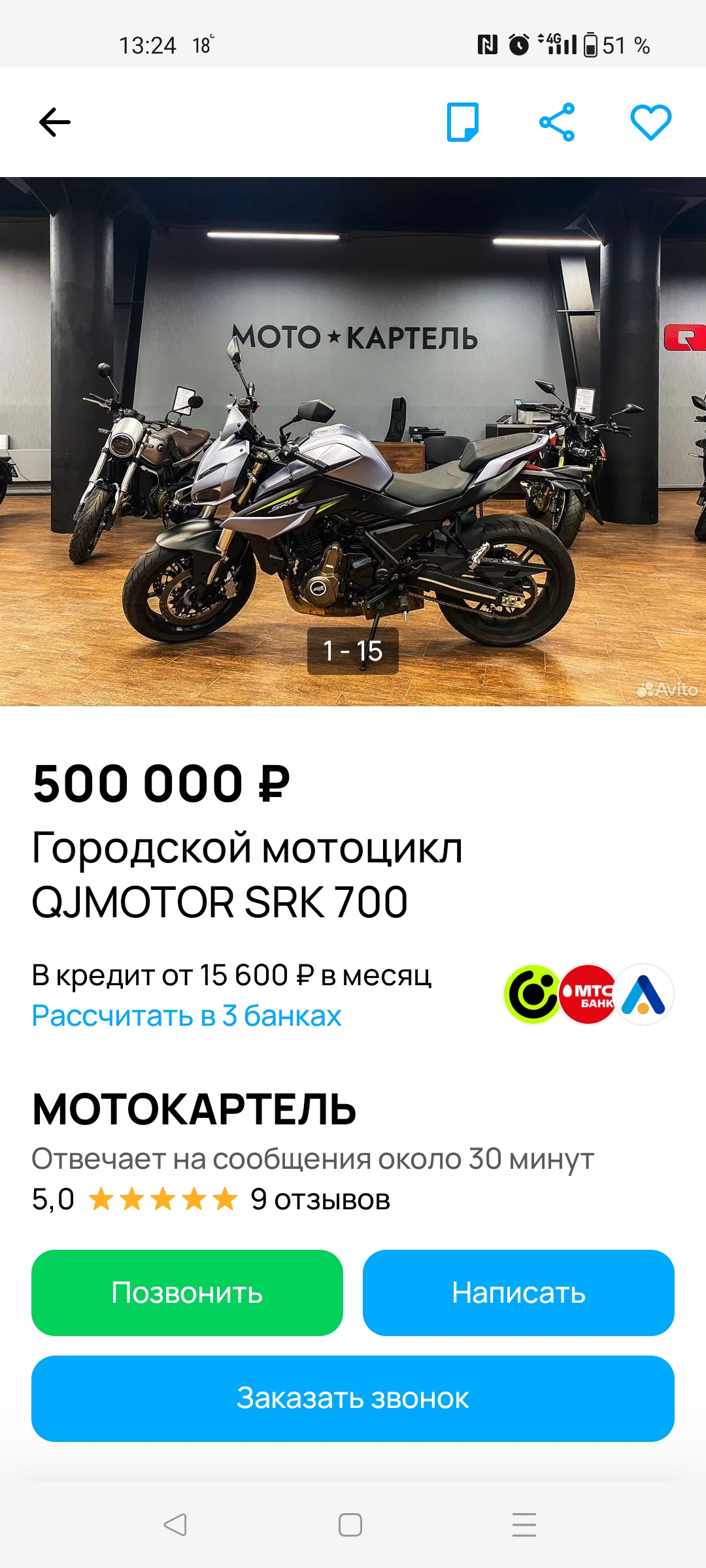Viewport: 706px width, 1568px height.
Task: Open seller profile МОТОКАРТЕЛЬ
Action: pos(194,1109)
